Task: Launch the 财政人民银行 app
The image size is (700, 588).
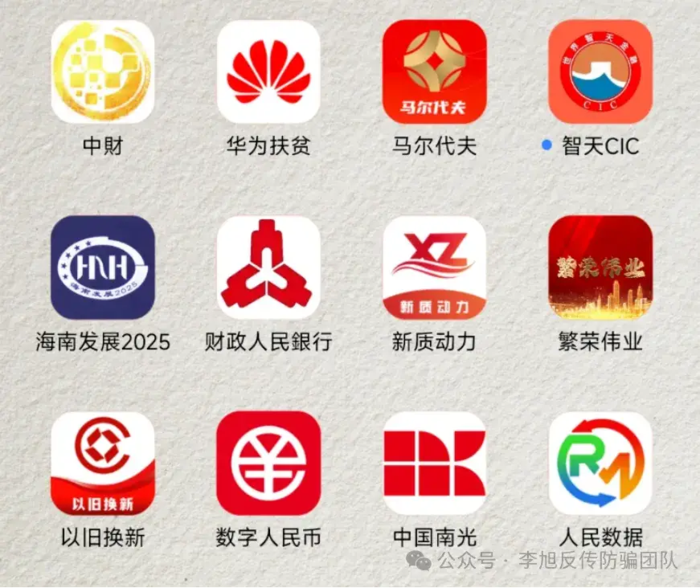Action: tap(268, 267)
